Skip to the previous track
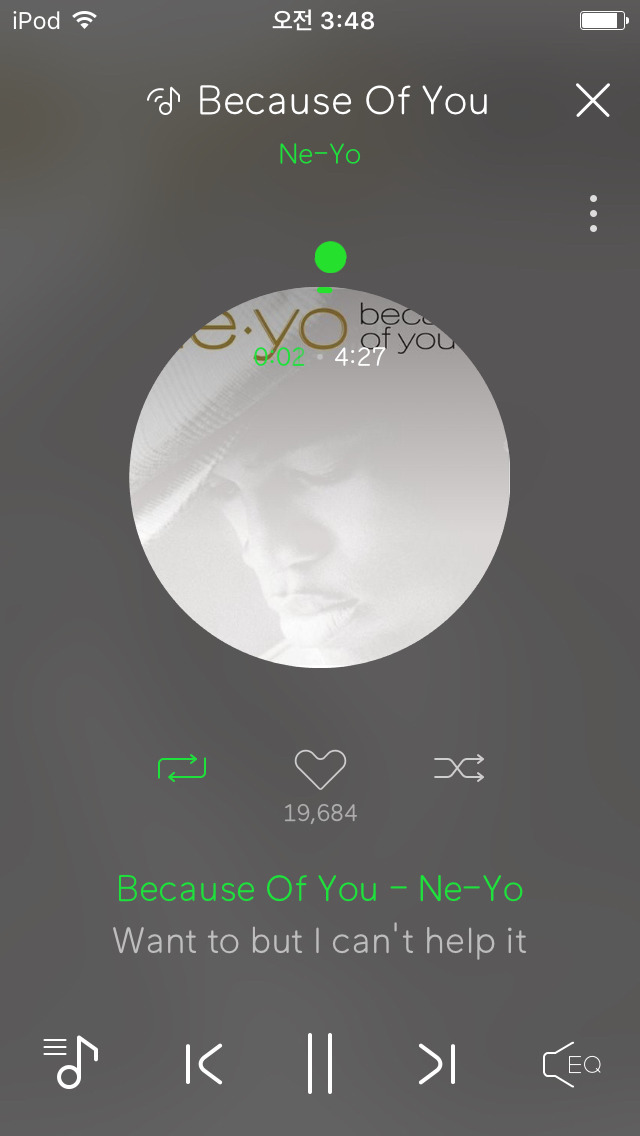The height and width of the screenshot is (1136, 640). pyautogui.click(x=205, y=1064)
